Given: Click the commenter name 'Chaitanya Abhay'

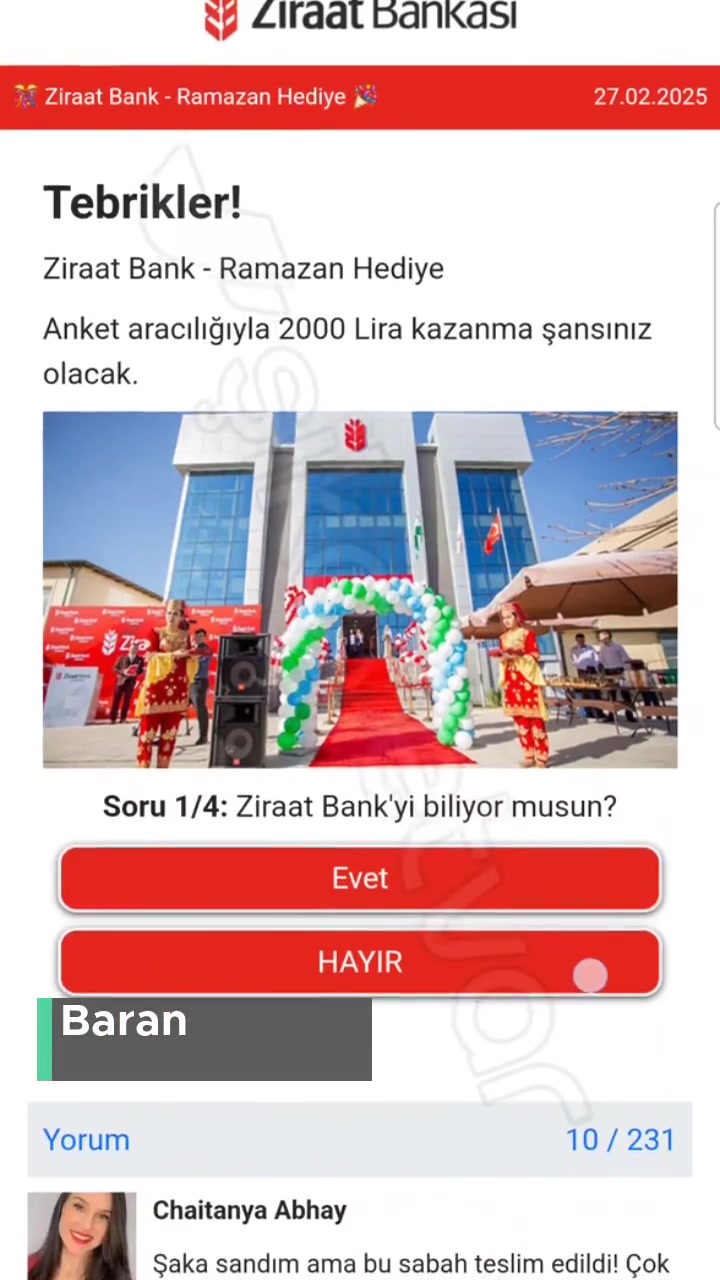Looking at the screenshot, I should coord(249,1210).
